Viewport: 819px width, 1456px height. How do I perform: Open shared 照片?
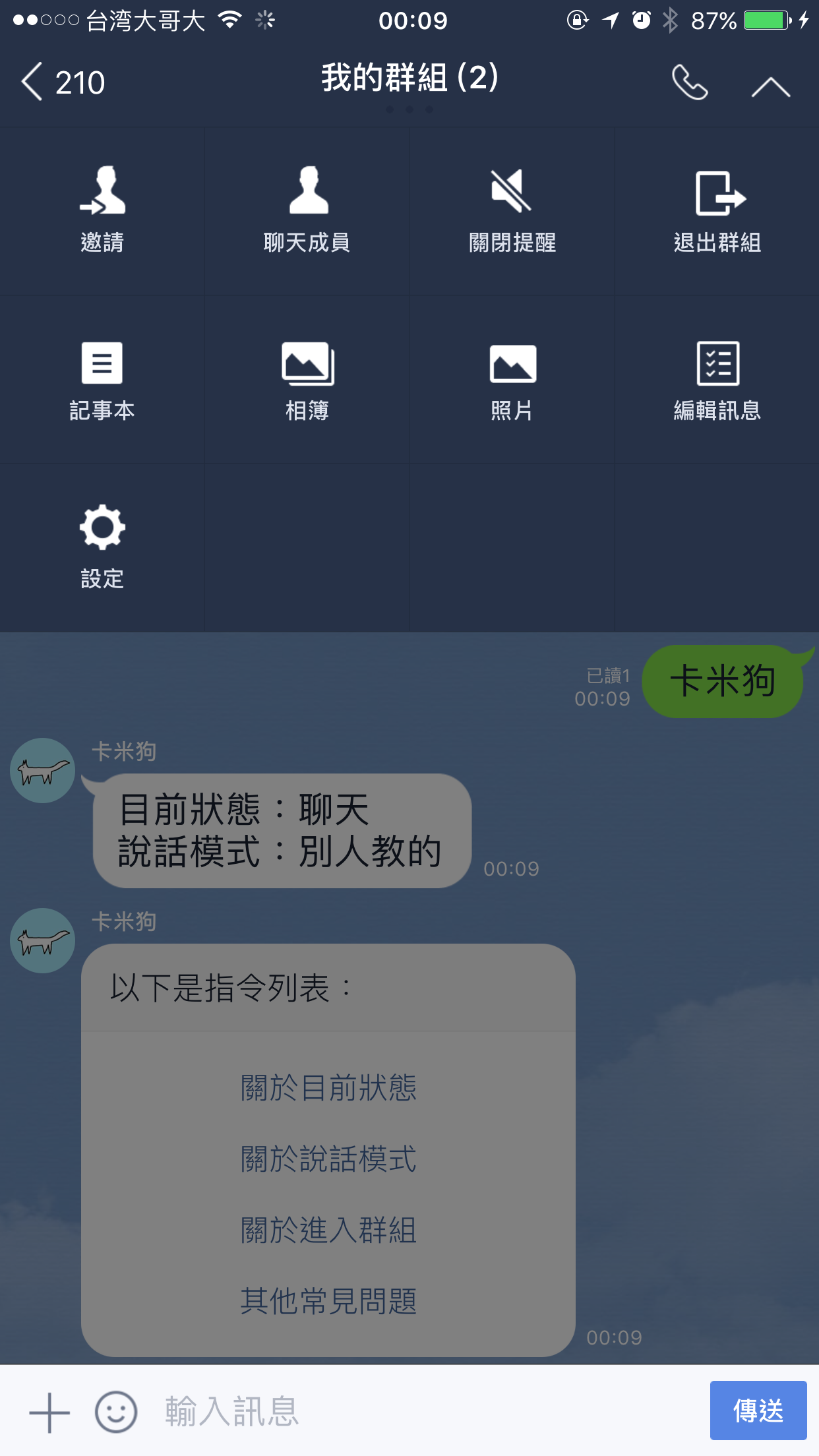(512, 380)
